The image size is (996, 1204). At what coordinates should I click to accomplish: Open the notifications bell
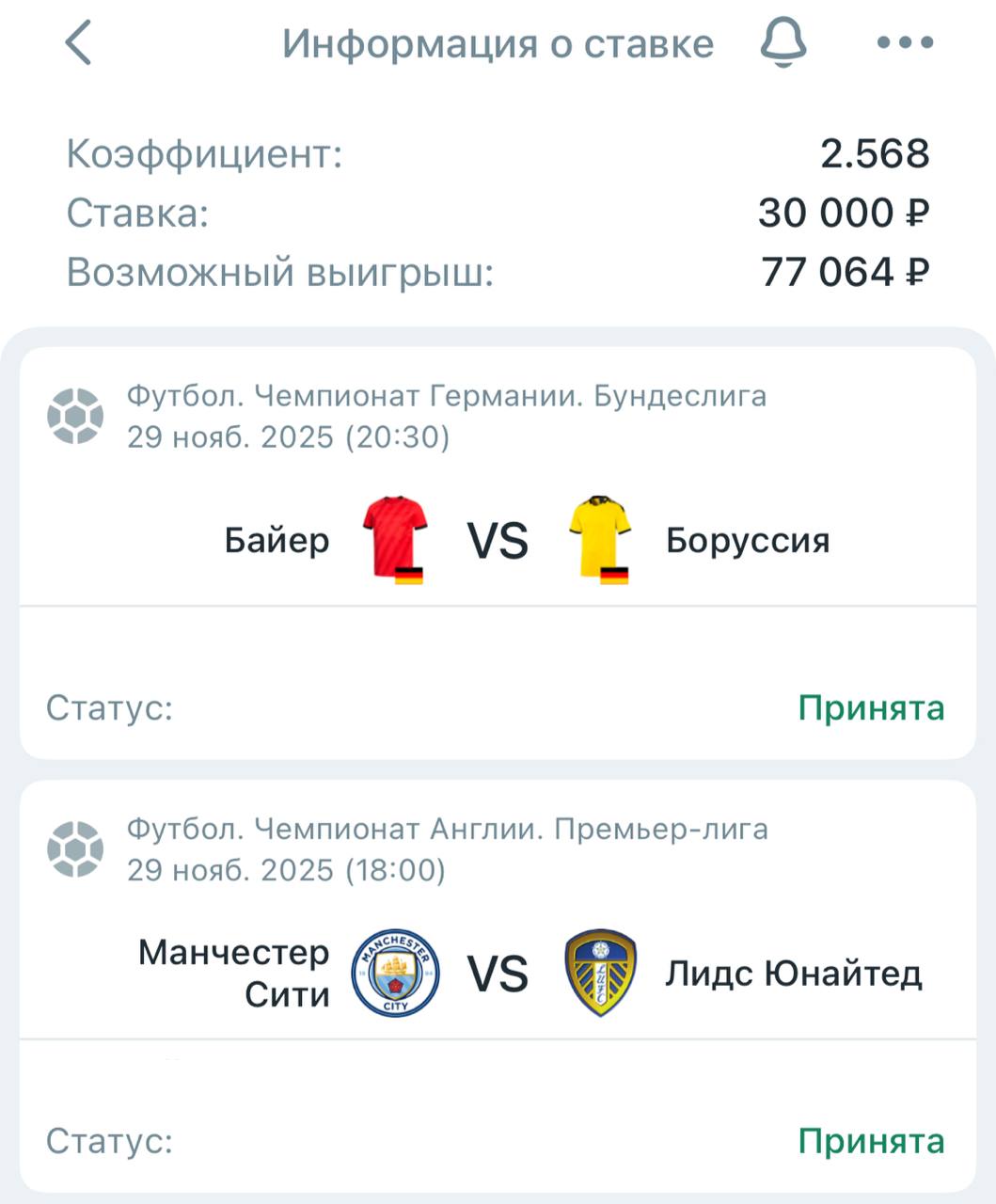pyautogui.click(x=783, y=43)
